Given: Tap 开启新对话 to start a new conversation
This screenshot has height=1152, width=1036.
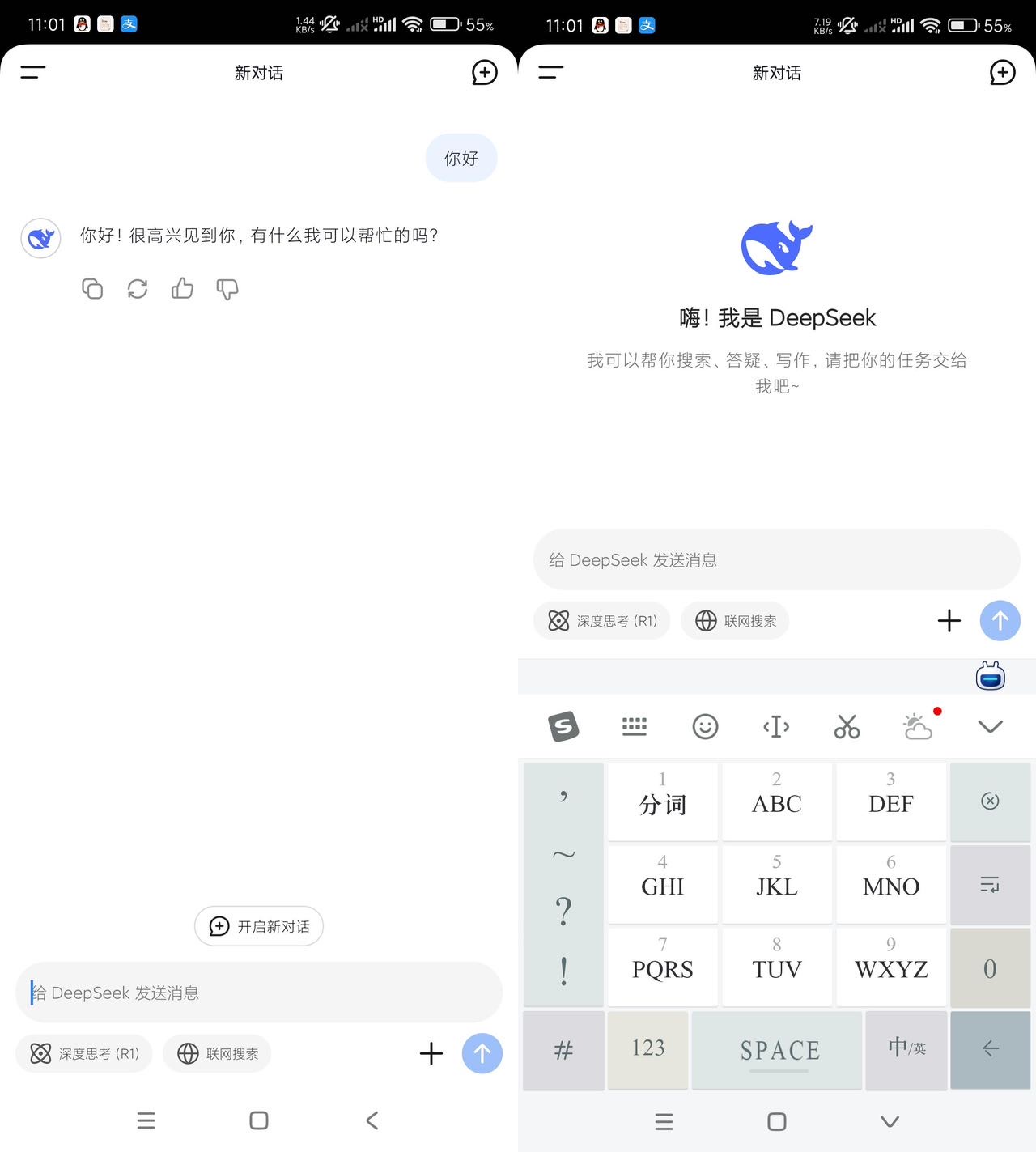Looking at the screenshot, I should coord(258,926).
